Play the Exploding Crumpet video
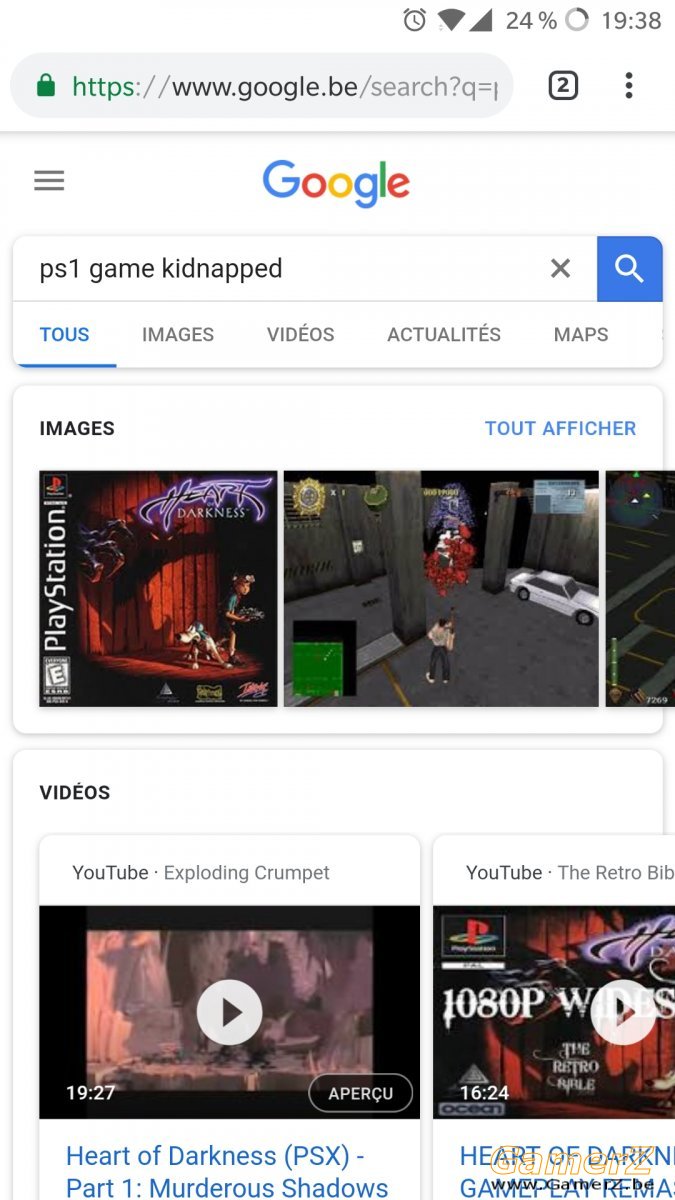Viewport: 675px width, 1200px height. (x=230, y=1012)
